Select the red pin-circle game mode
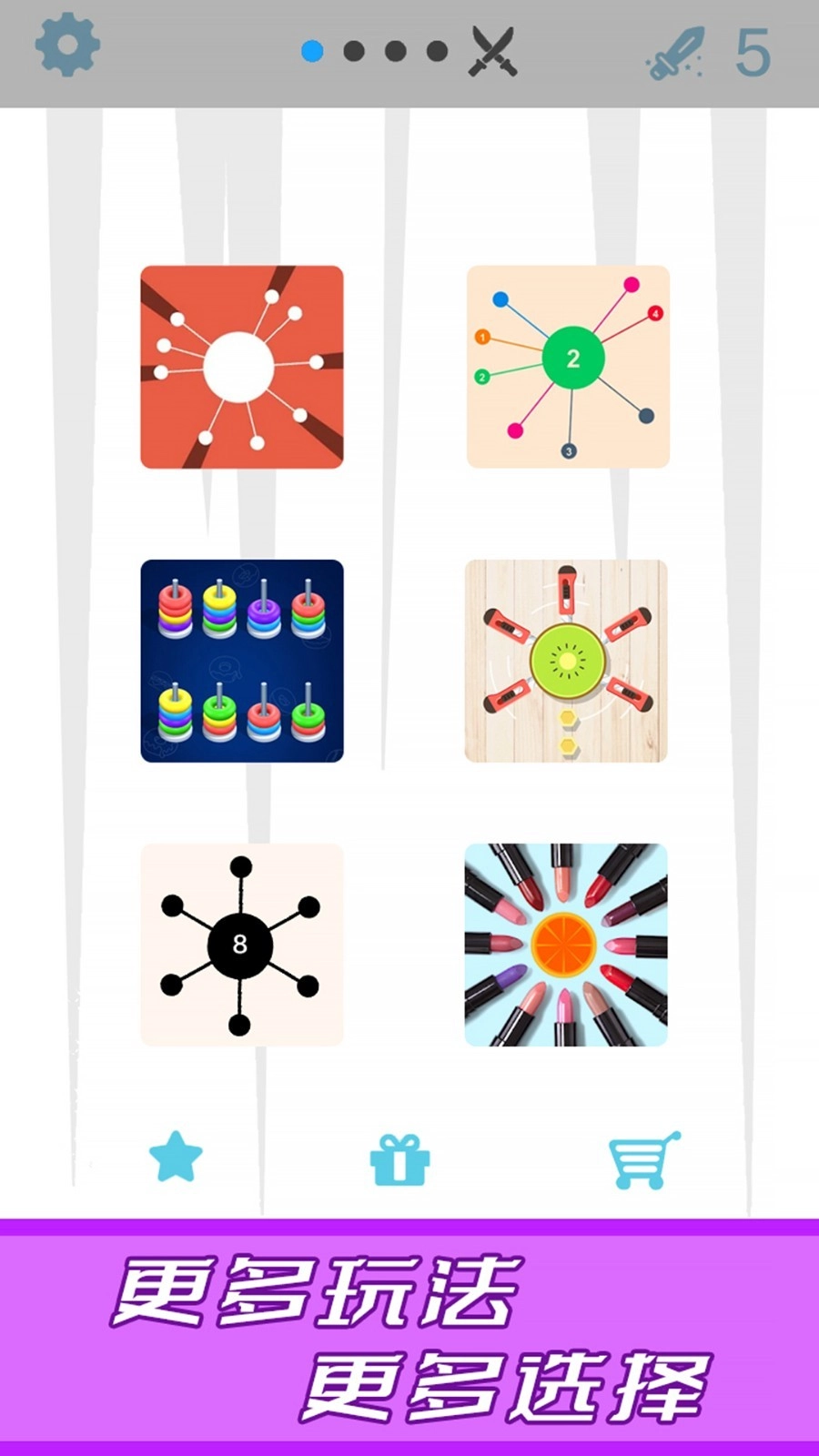 [x=242, y=368]
